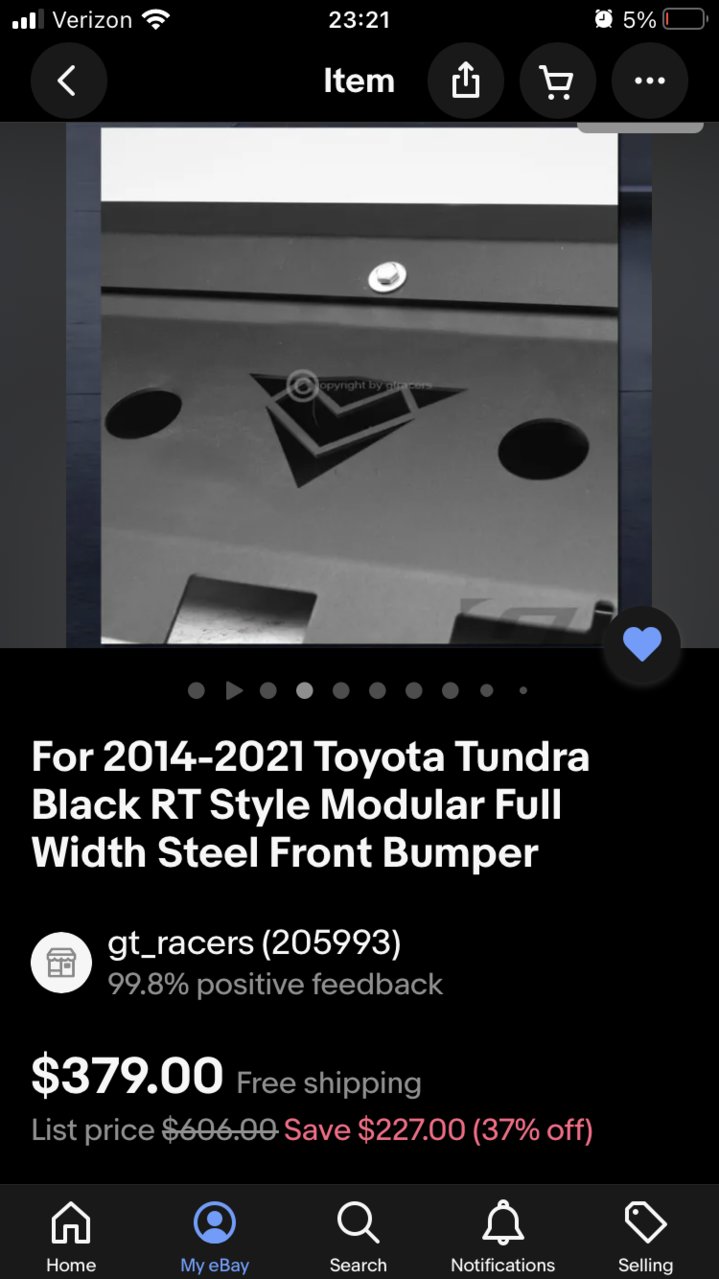Check the Notifications tab
719x1279 pixels.
pos(503,1236)
